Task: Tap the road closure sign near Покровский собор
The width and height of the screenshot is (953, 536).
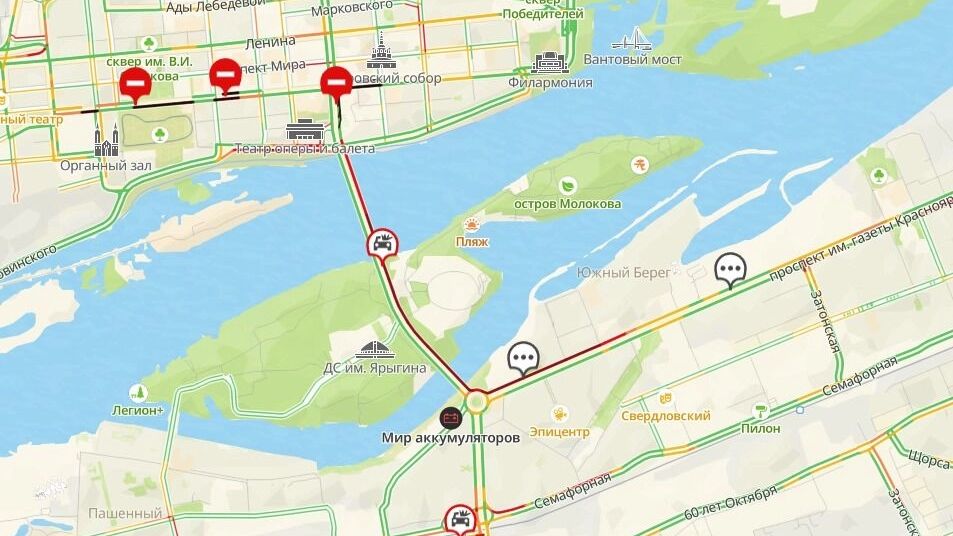Action: (336, 81)
